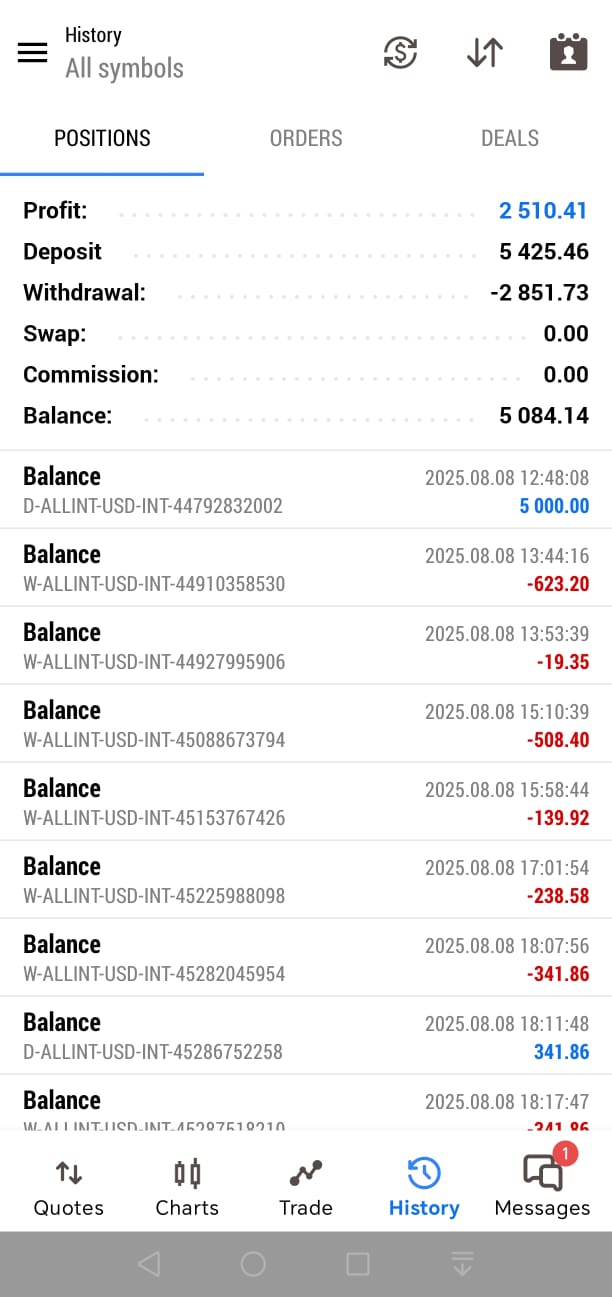Open the 5 000.00 deposit balance entry

(x=306, y=490)
